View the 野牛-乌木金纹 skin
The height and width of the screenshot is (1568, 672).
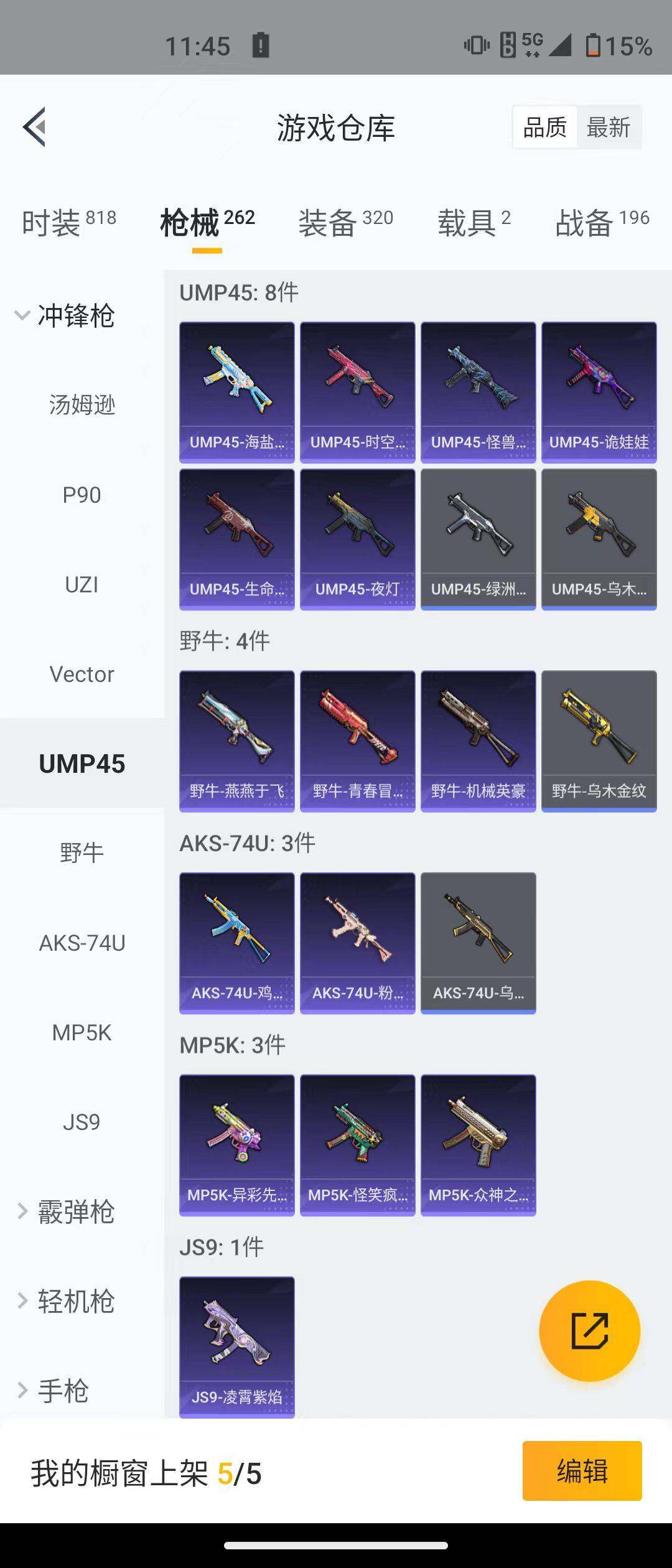coord(599,740)
